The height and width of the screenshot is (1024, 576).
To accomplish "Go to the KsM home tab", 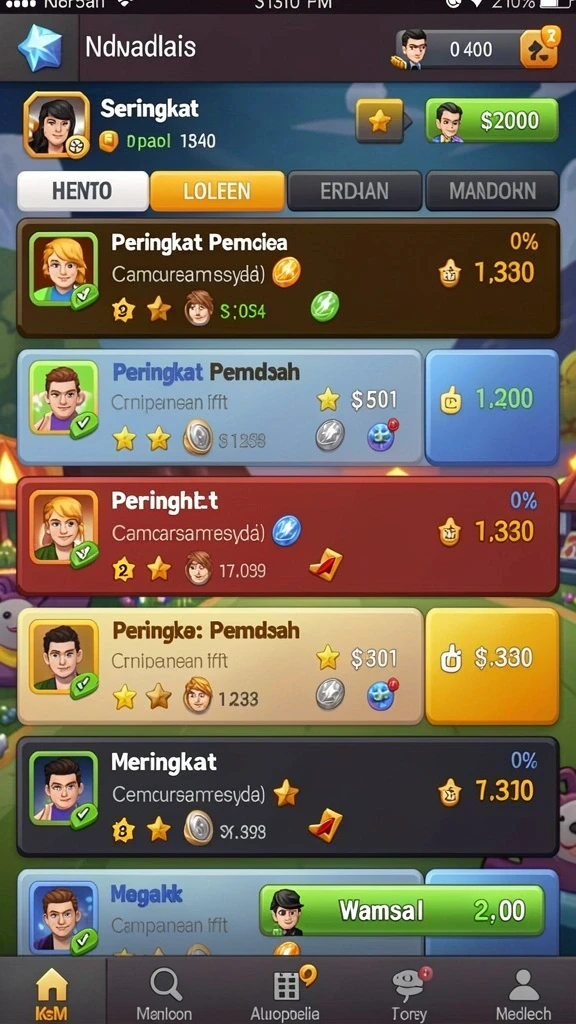I will click(52, 991).
